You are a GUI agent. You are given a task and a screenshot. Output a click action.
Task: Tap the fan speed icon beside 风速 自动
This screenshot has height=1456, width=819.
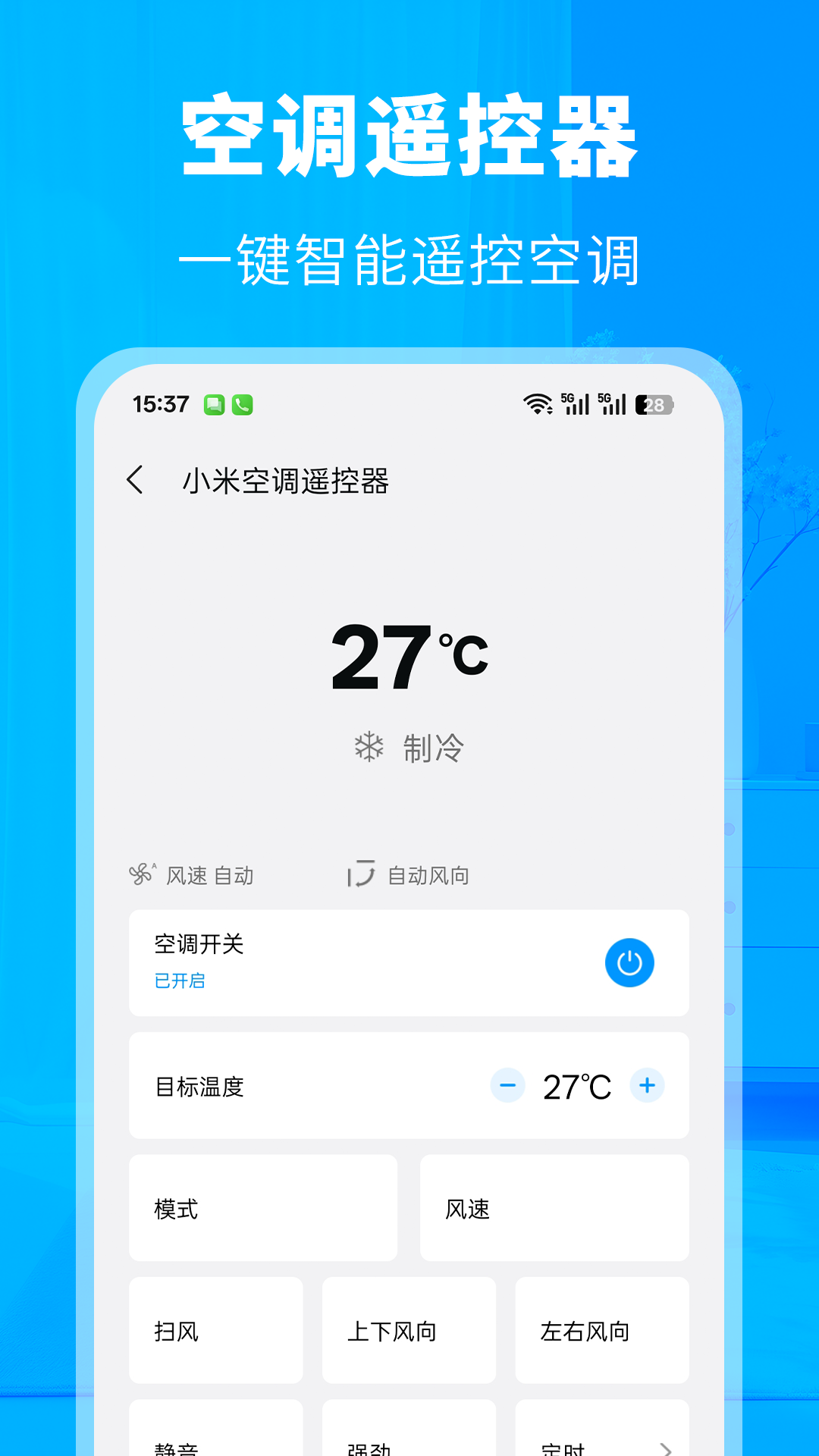click(144, 874)
